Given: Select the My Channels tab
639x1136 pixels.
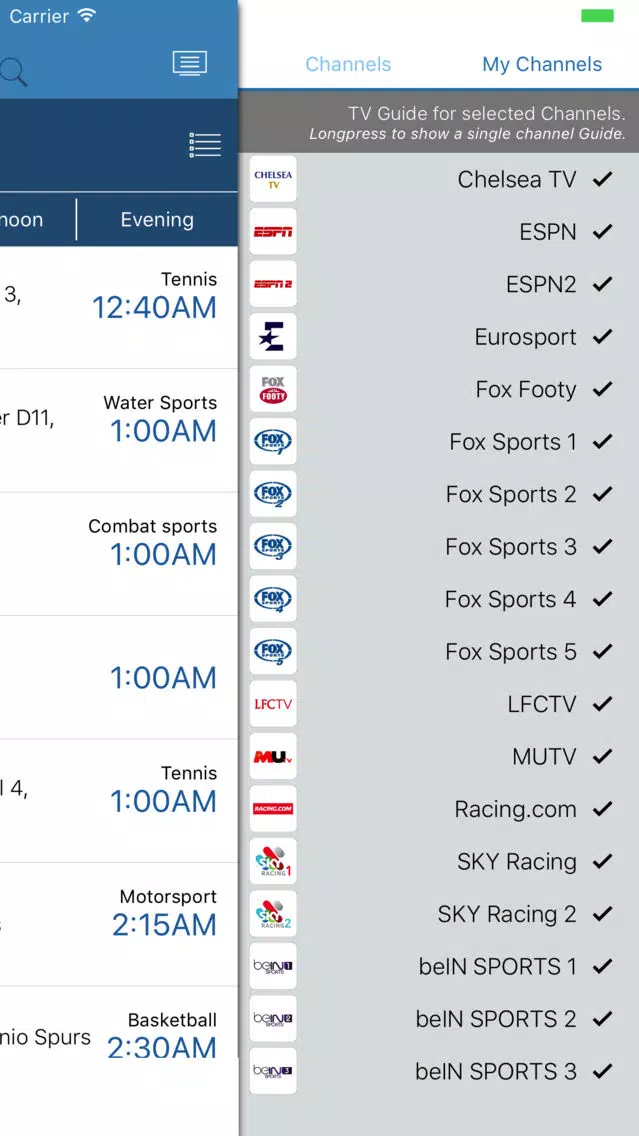Looking at the screenshot, I should [x=542, y=64].
